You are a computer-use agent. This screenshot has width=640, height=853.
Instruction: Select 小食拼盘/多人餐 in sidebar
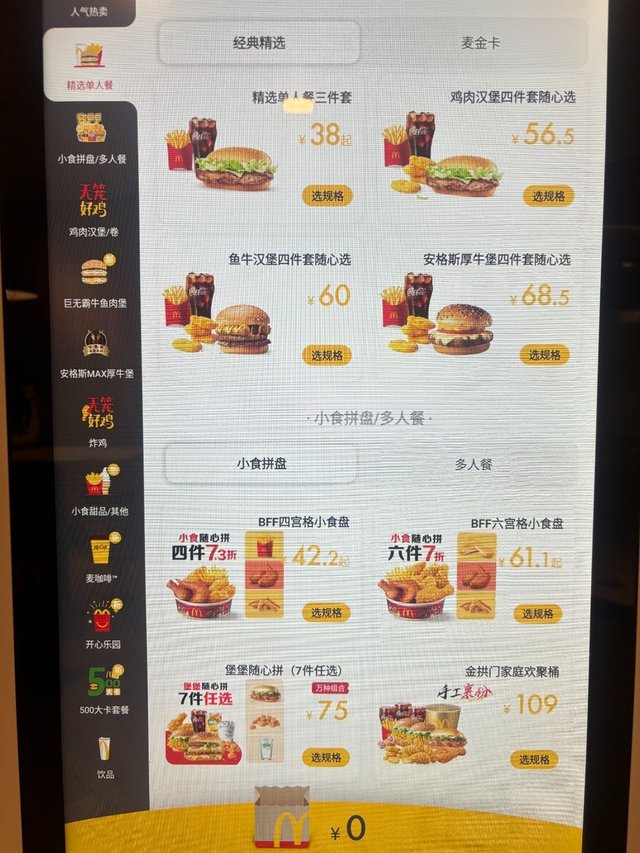pyautogui.click(x=91, y=139)
